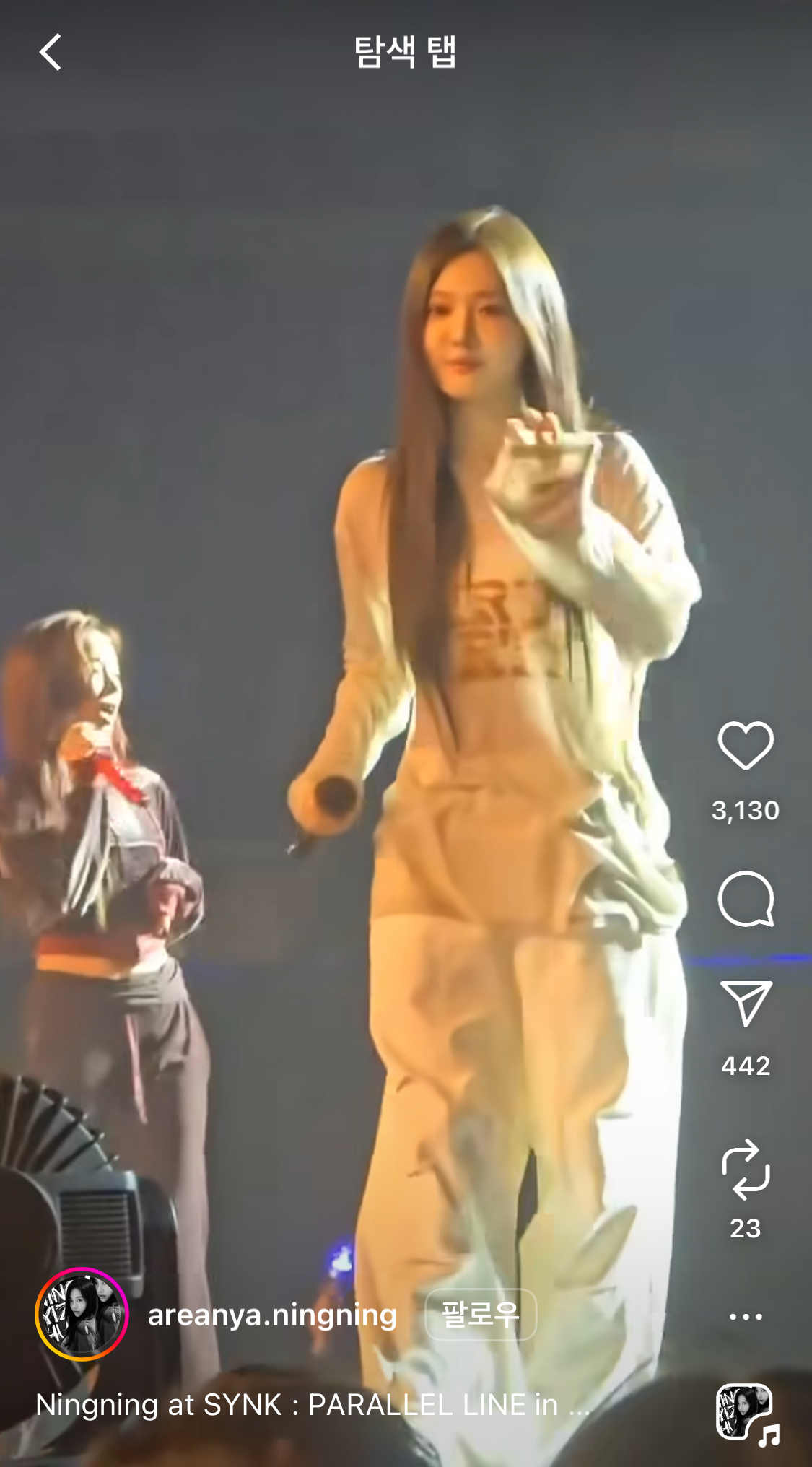812x1467 pixels.
Task: Open the areanya.ningning username profile
Action: (272, 1315)
